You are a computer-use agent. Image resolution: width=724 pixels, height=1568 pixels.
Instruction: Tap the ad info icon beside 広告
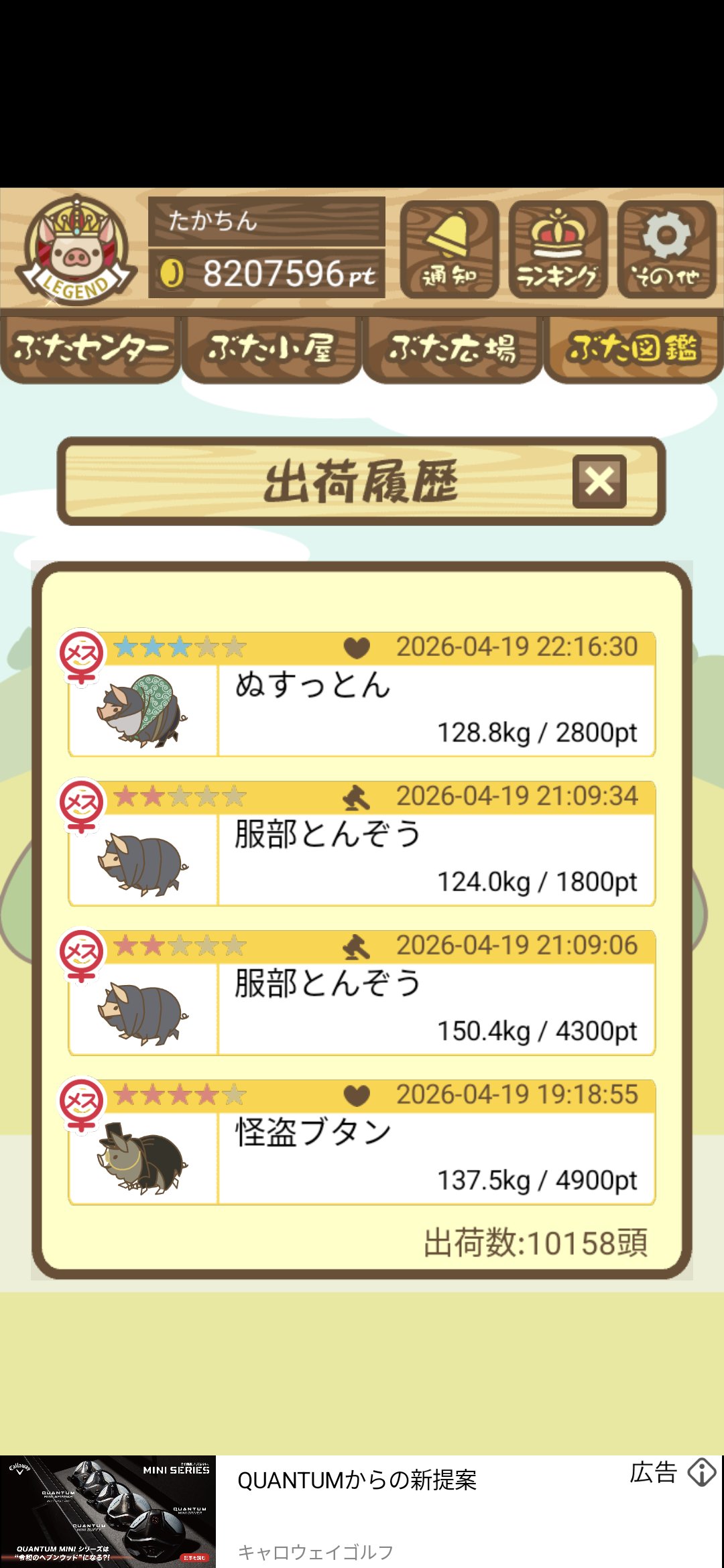[702, 1473]
